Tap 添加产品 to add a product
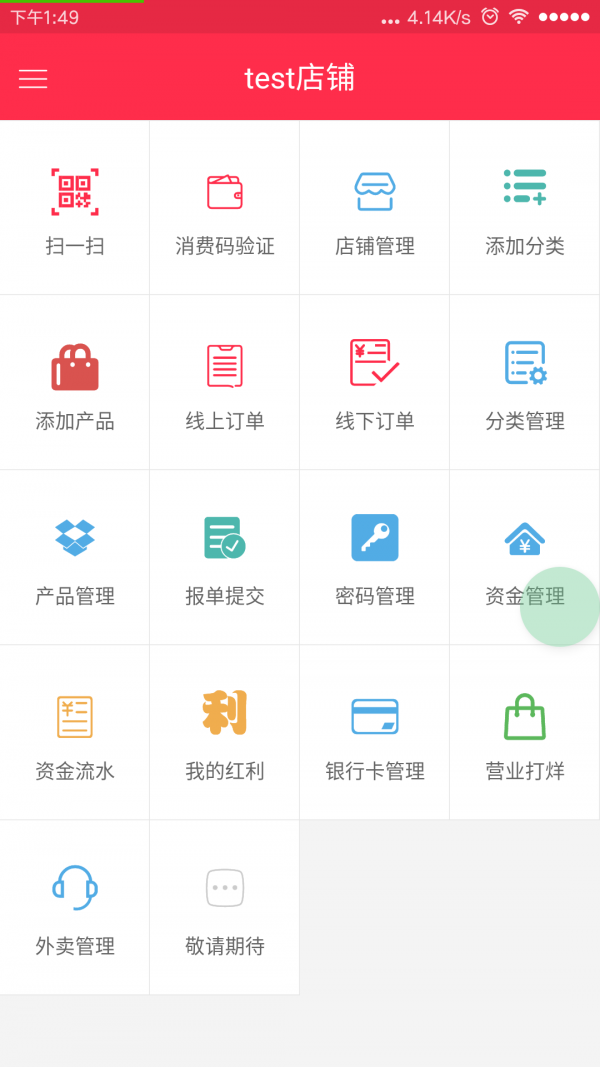 point(75,383)
